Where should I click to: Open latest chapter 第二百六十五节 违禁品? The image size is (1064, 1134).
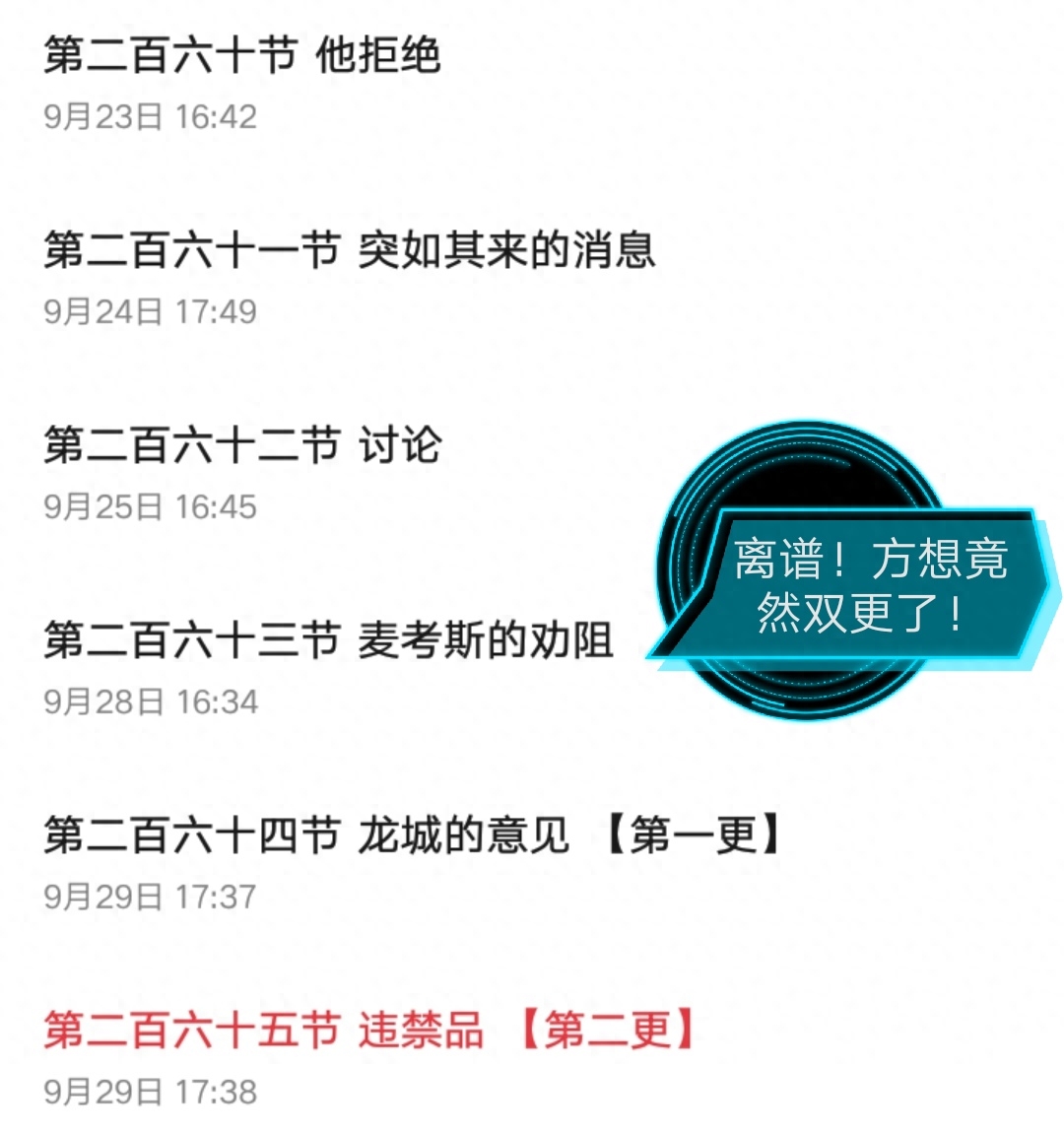[x=369, y=1031]
